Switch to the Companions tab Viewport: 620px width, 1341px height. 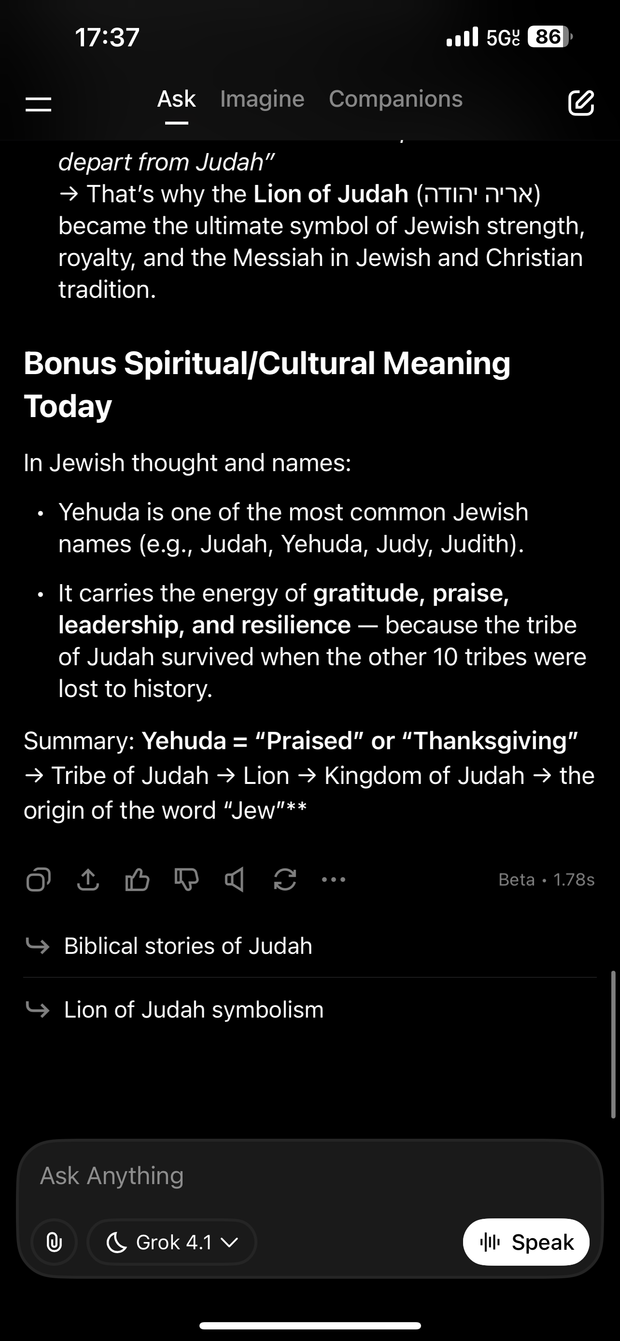[395, 99]
